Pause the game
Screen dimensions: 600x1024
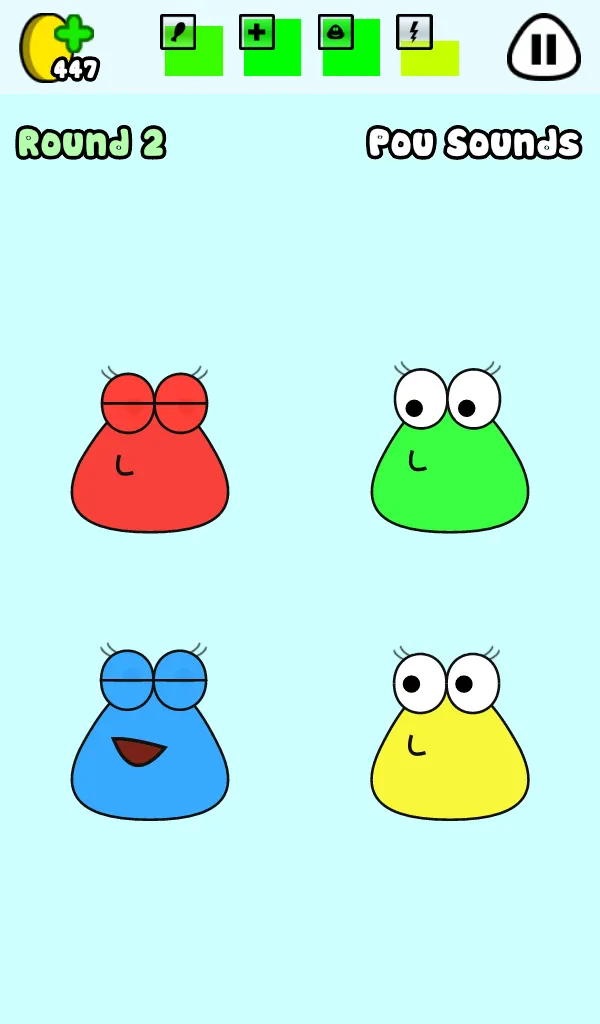click(543, 47)
